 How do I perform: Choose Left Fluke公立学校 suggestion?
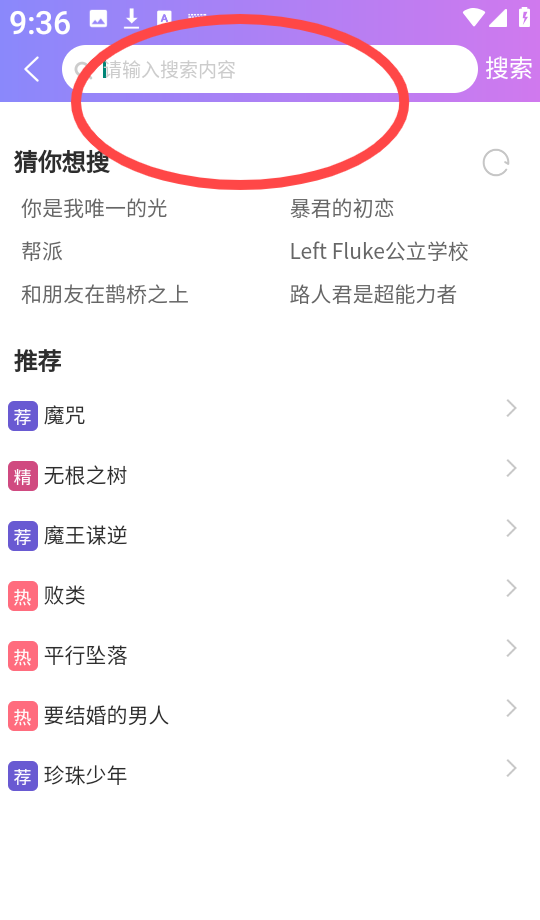[x=379, y=251]
